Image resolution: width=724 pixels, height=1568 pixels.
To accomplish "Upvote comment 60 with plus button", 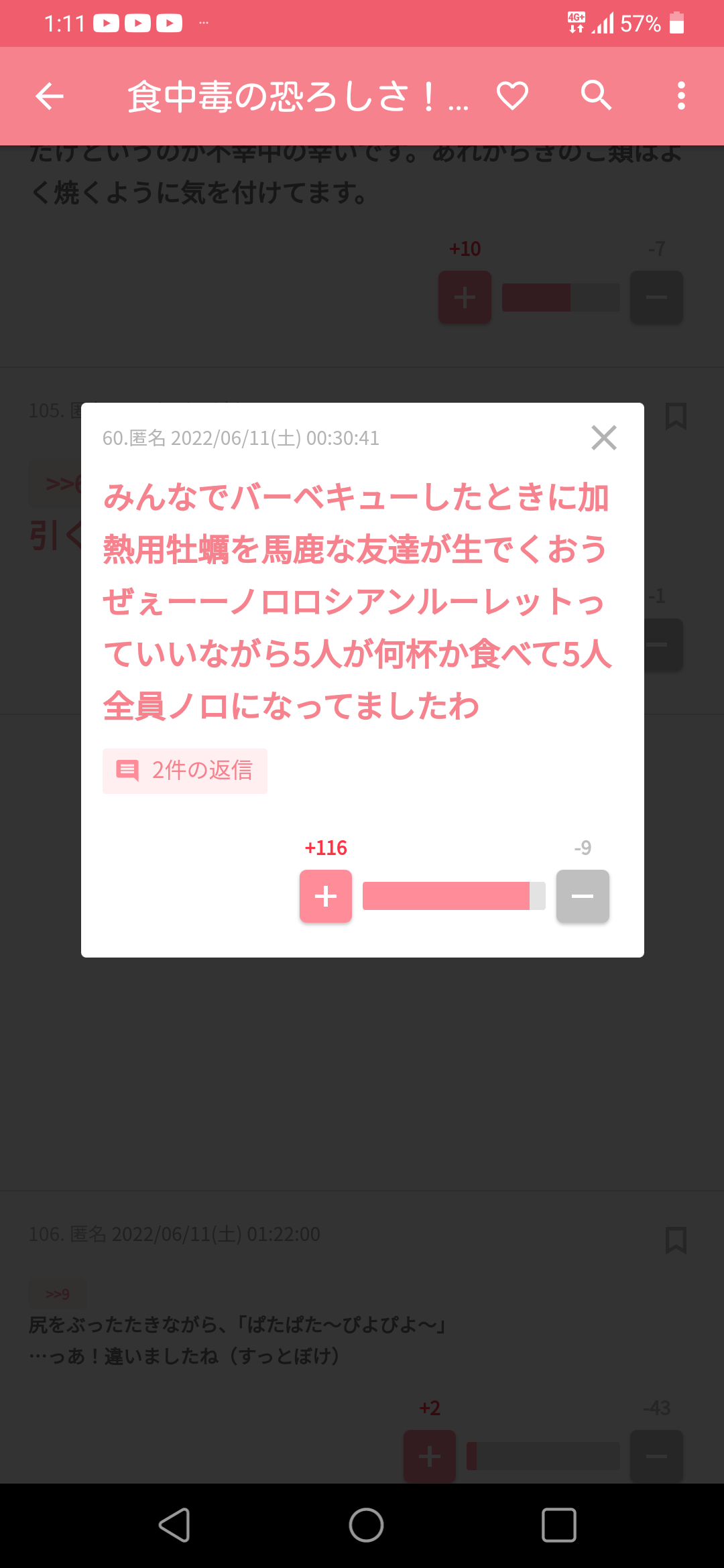I will coord(326,896).
